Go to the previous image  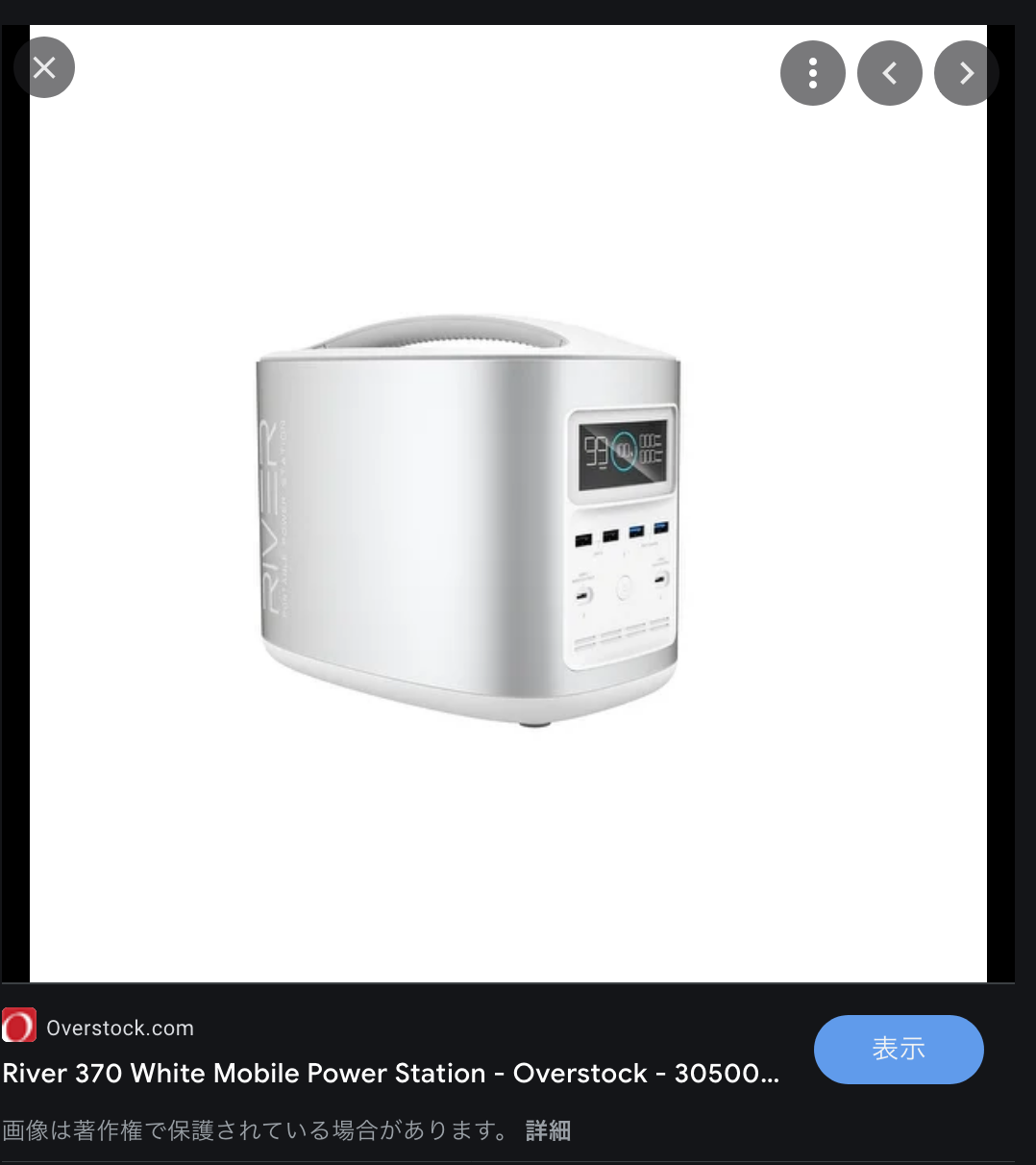click(890, 73)
